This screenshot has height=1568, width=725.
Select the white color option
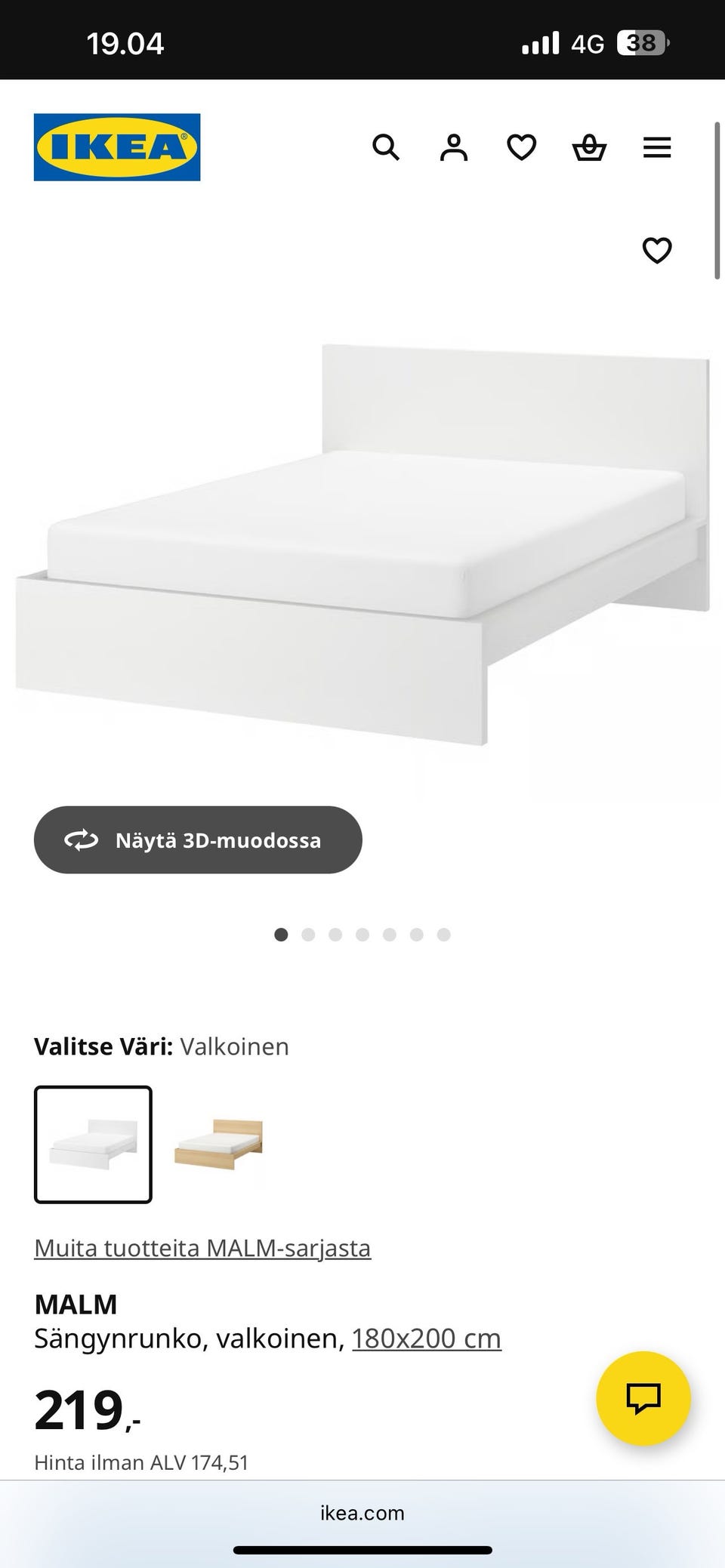tap(93, 1144)
